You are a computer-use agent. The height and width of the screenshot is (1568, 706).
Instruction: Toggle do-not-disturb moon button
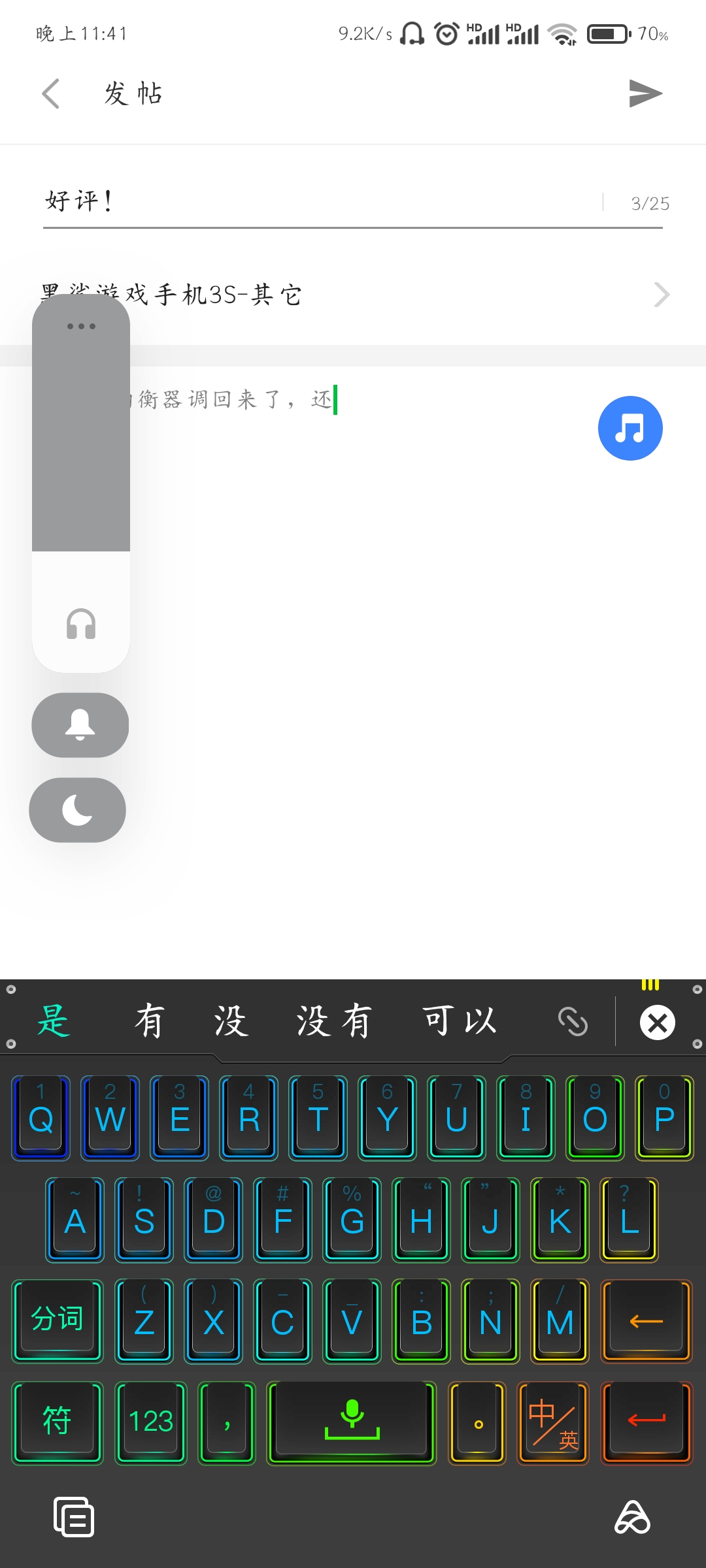[78, 810]
